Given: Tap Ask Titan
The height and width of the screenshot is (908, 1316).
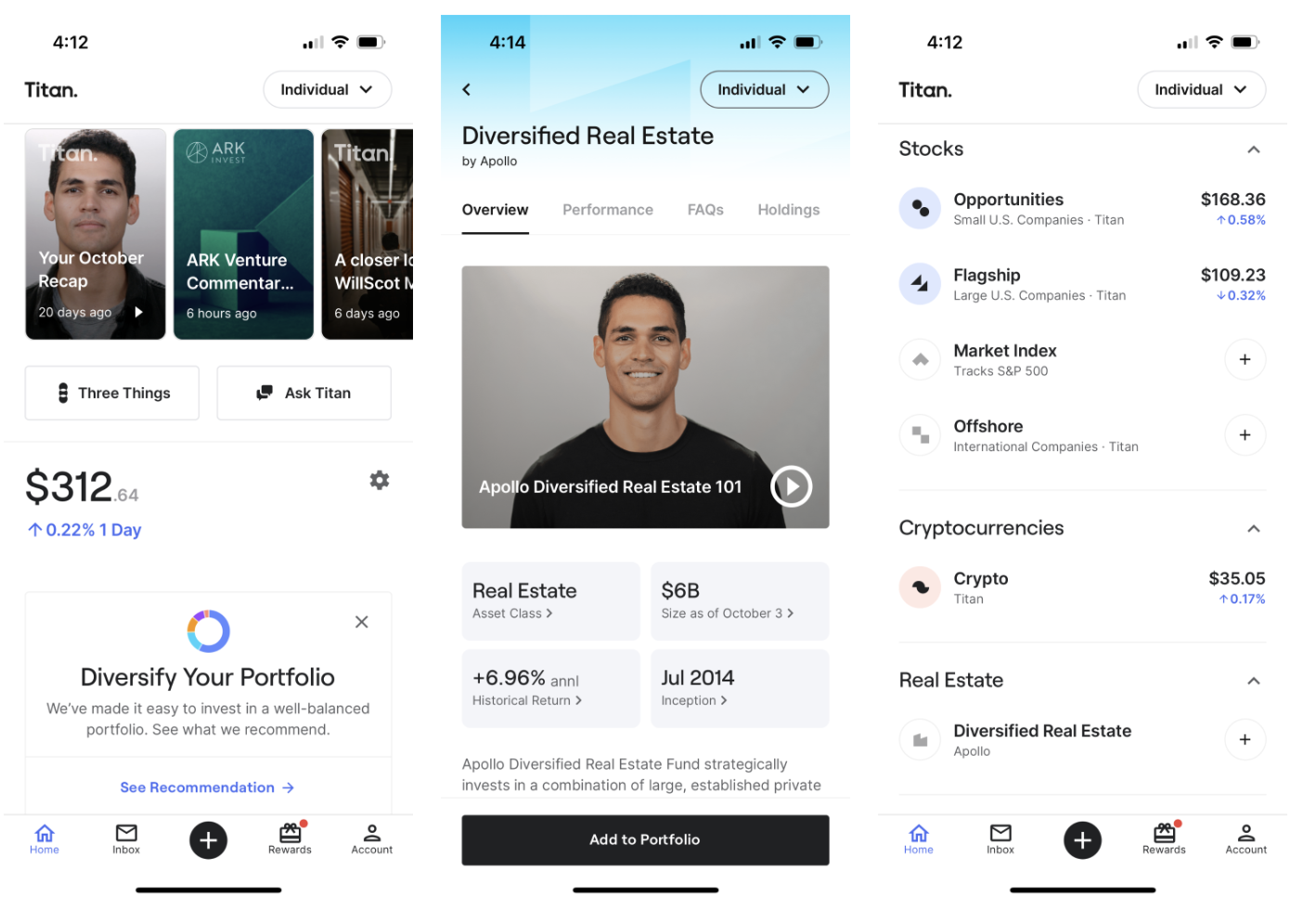Looking at the screenshot, I should click(303, 393).
